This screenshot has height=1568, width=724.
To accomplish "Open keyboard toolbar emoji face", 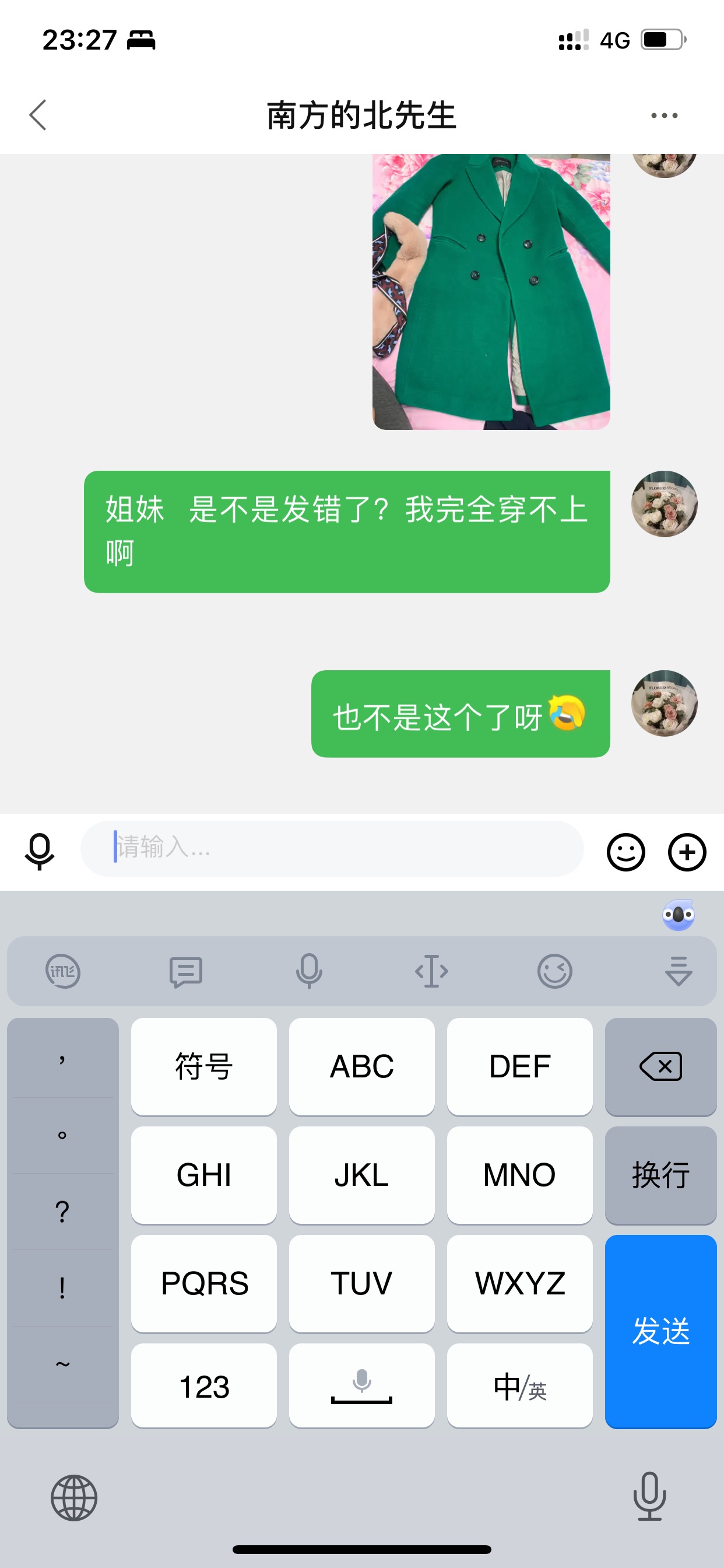I will pos(554,970).
